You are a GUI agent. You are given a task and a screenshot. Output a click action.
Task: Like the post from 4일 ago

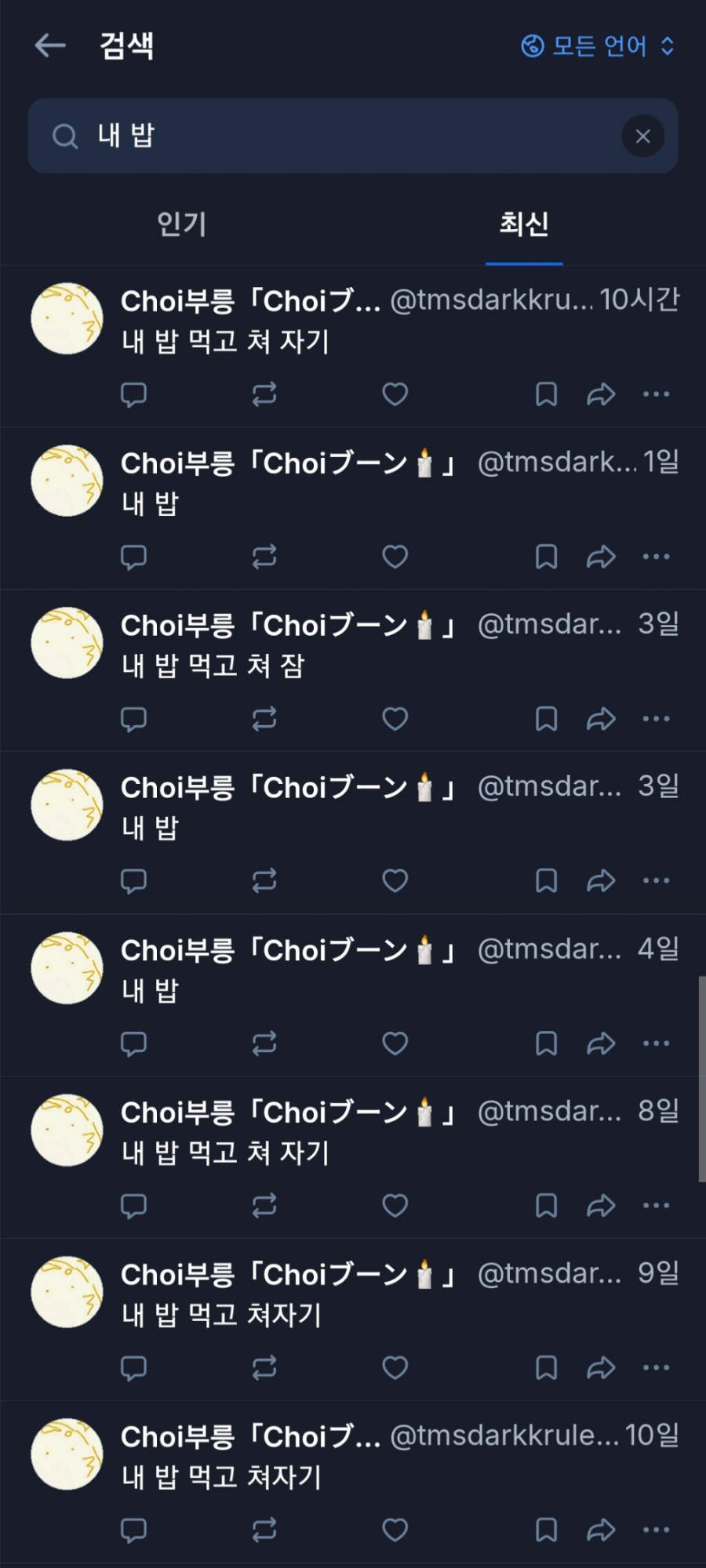point(395,1044)
